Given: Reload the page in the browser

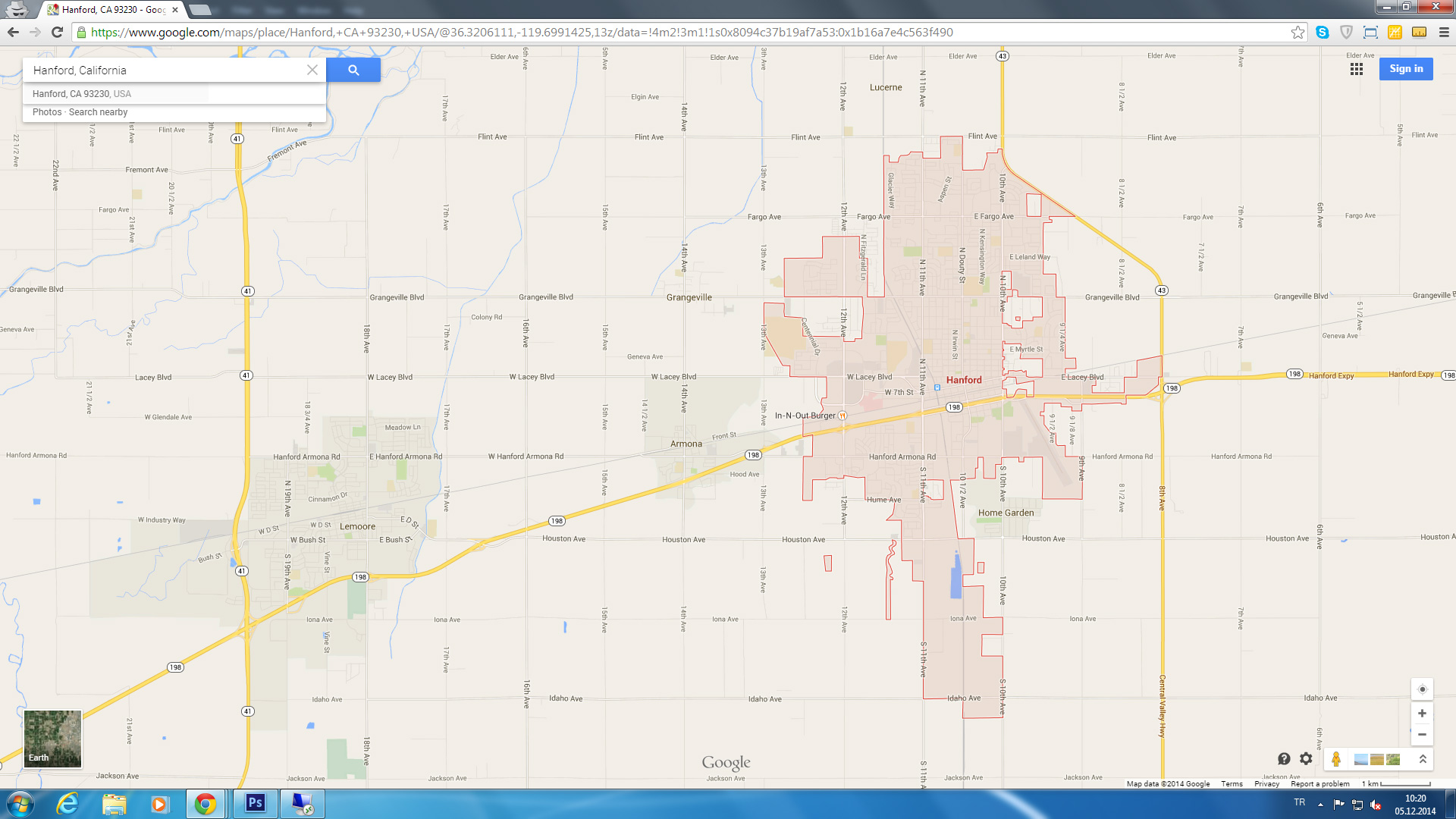Looking at the screenshot, I should [x=57, y=32].
